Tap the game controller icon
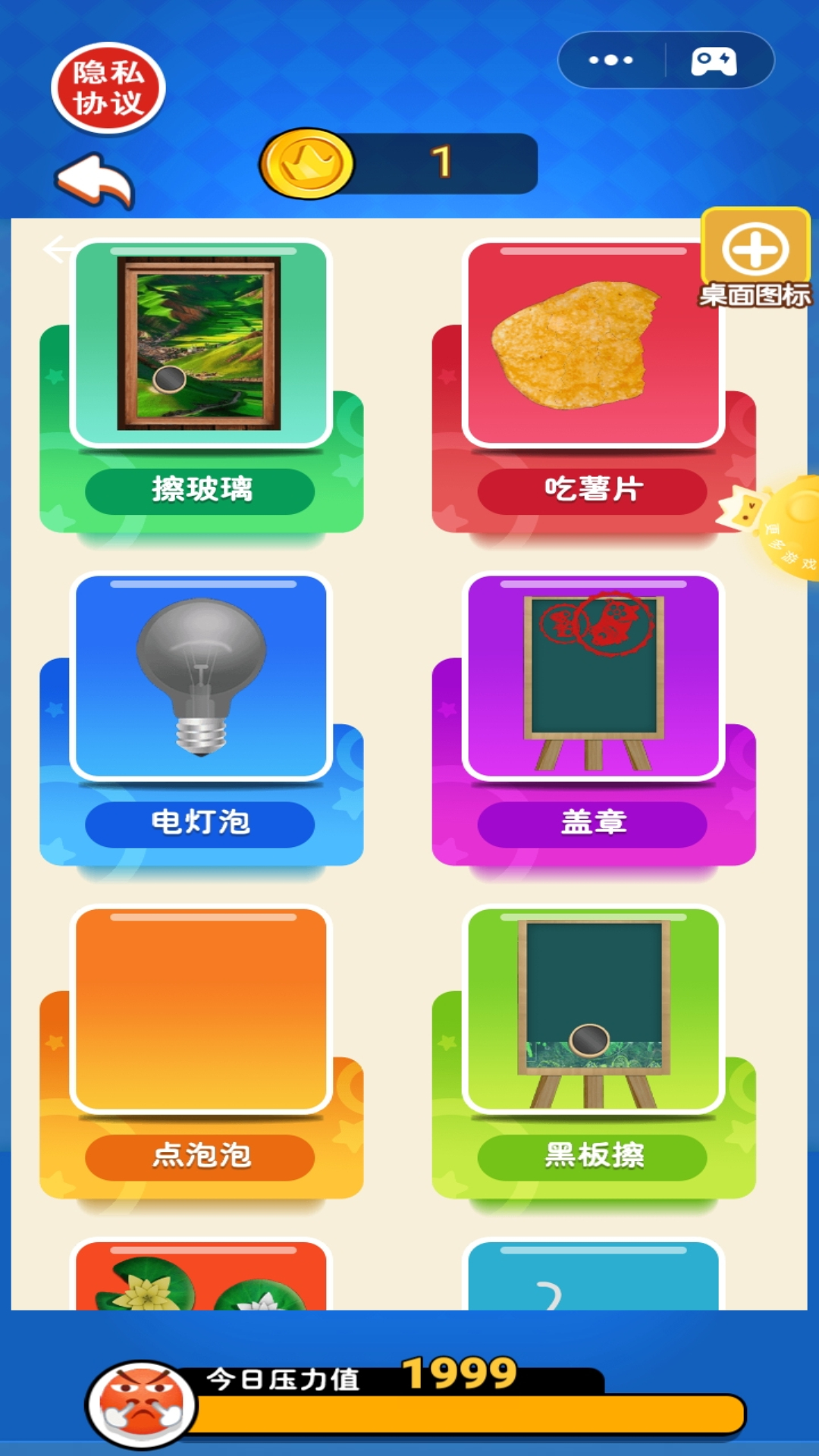The height and width of the screenshot is (1456, 819). click(x=714, y=61)
